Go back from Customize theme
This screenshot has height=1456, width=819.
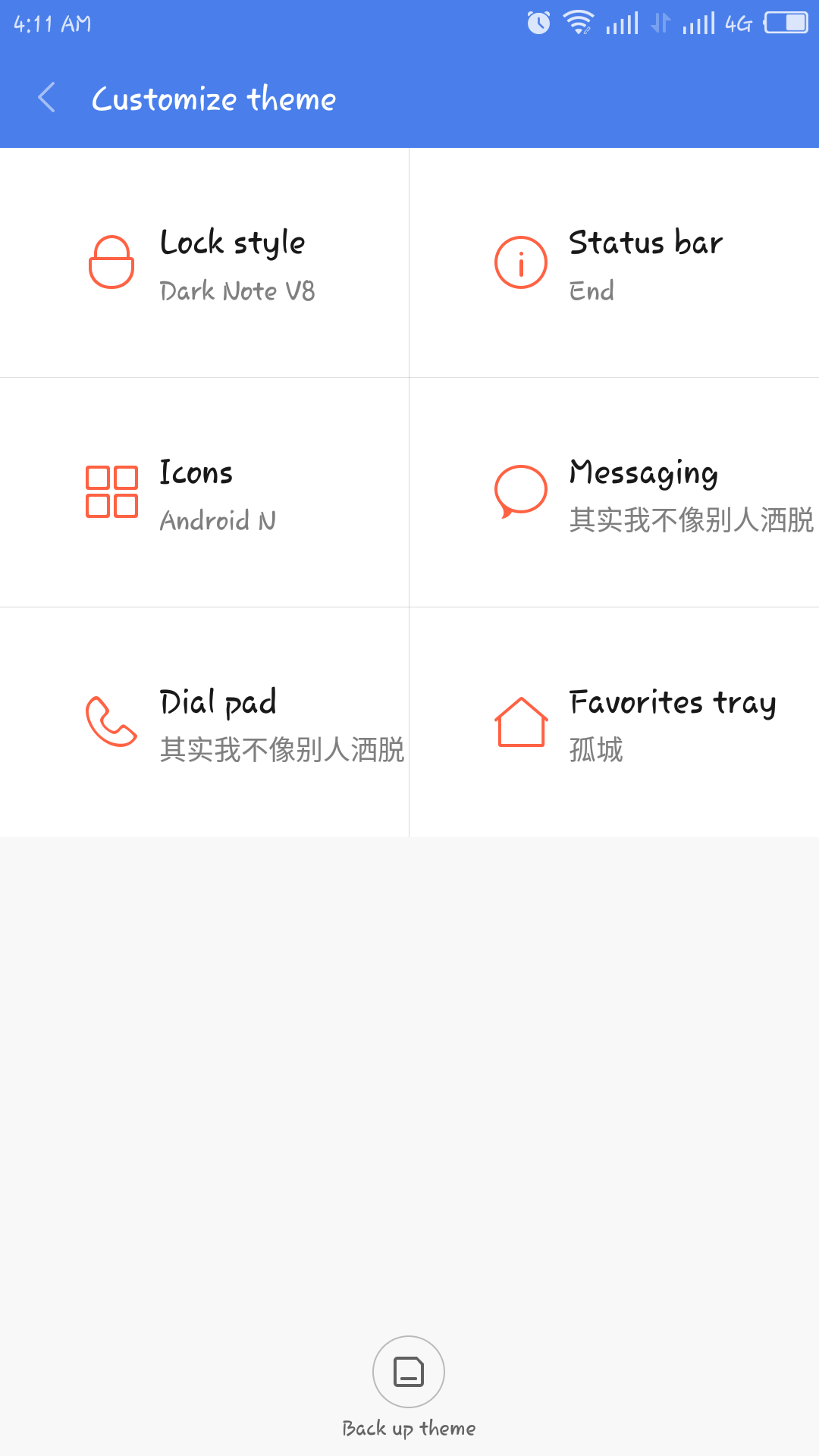click(x=47, y=98)
